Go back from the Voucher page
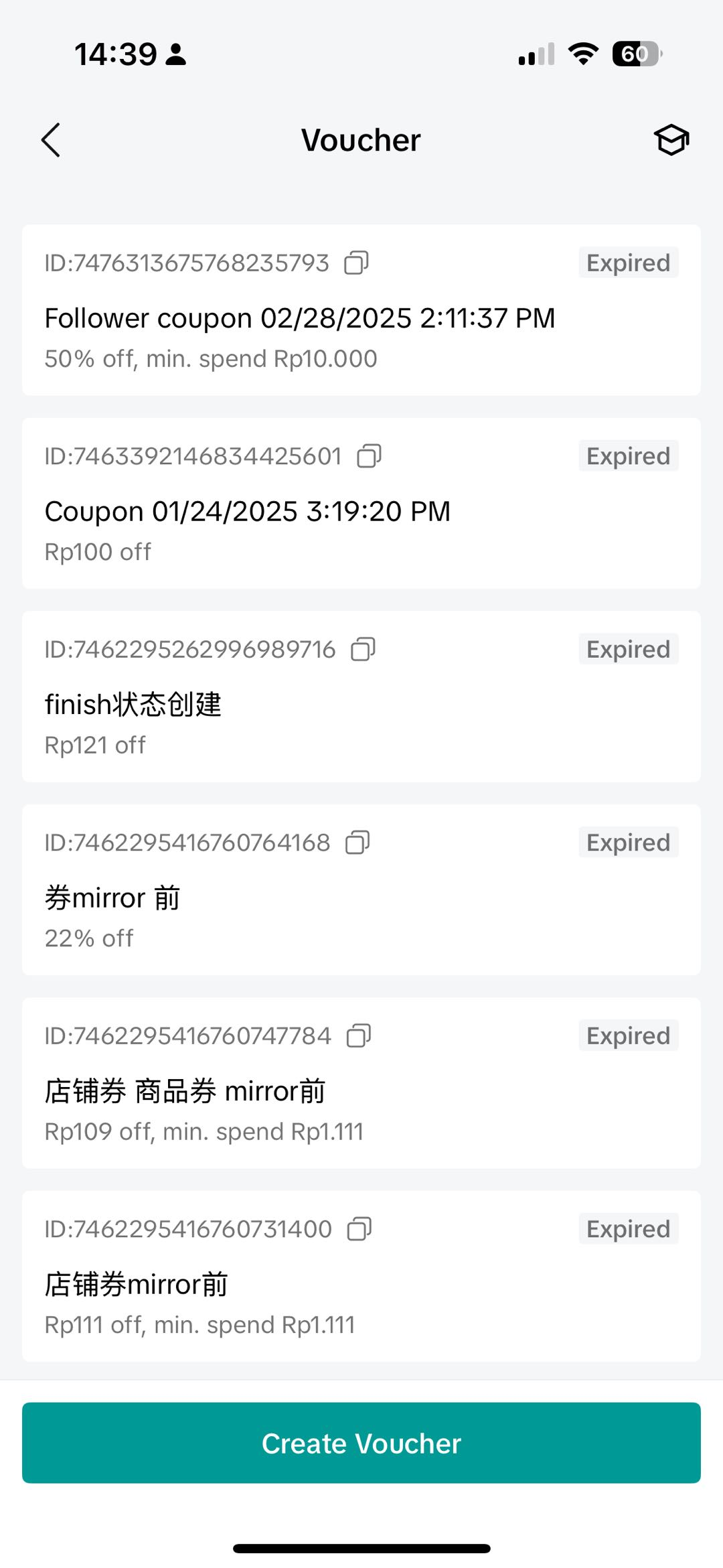This screenshot has width=723, height=1568. pyautogui.click(x=51, y=140)
